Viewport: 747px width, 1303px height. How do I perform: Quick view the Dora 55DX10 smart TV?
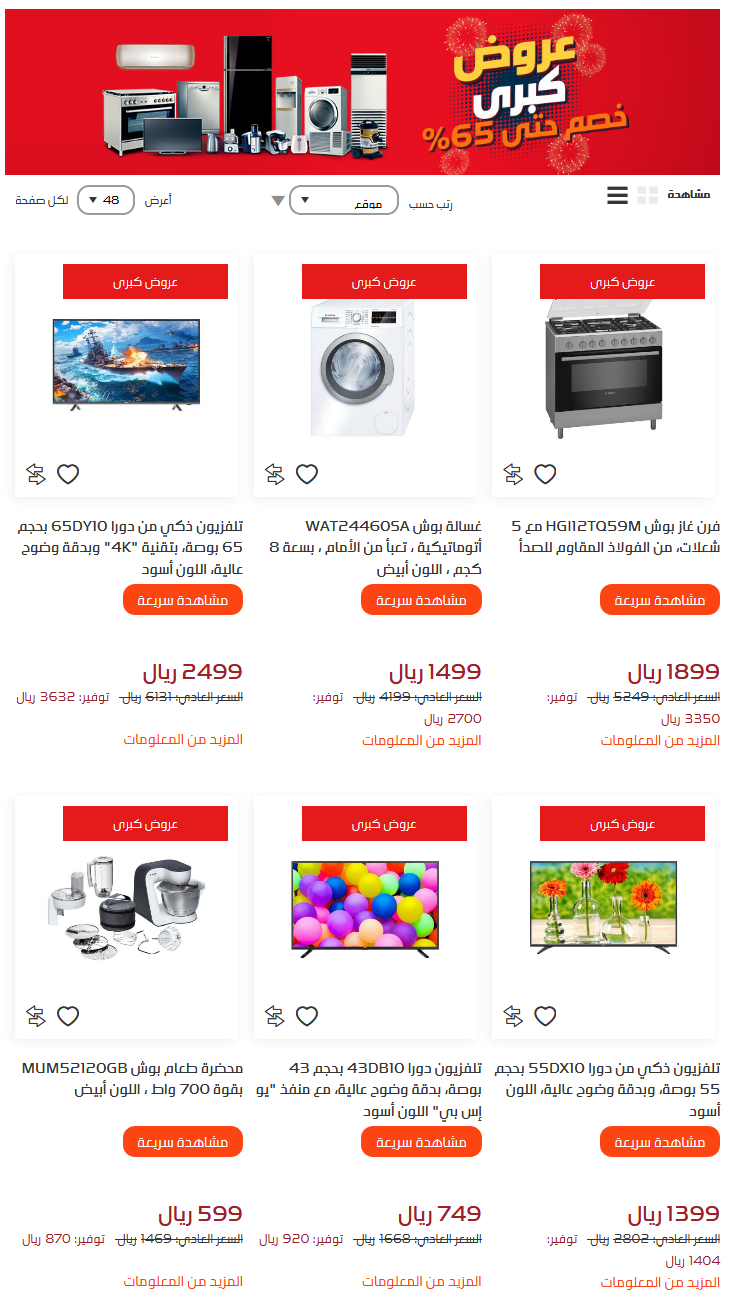coord(660,1142)
